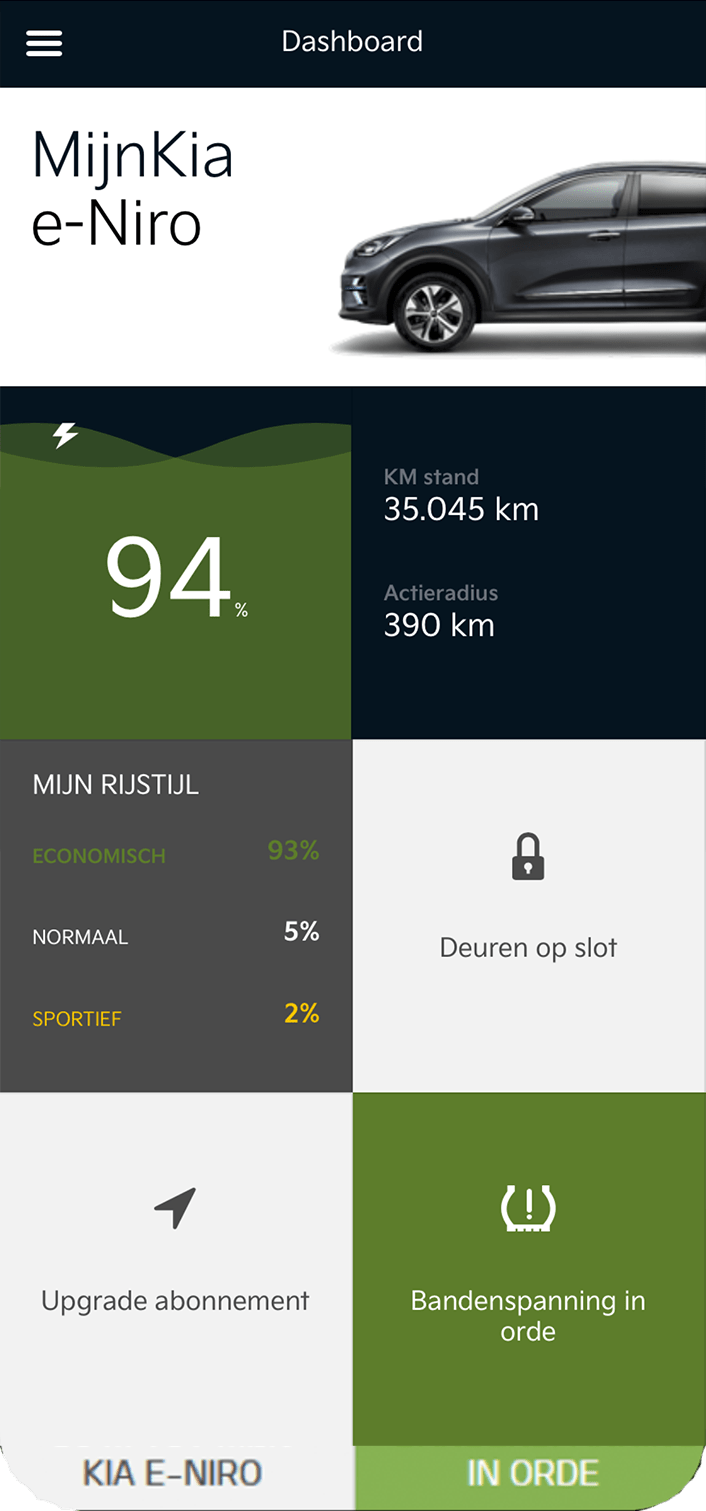View the Mijn Rijstijl driving style tile
This screenshot has width=706, height=1511.
click(176, 916)
